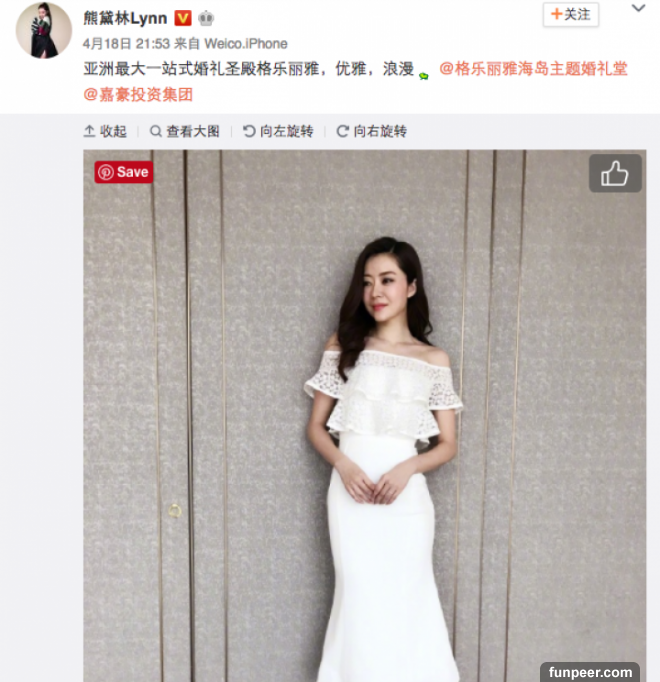Like the photo with the thumbs-up icon
Image resolution: width=660 pixels, height=682 pixels.
614,174
